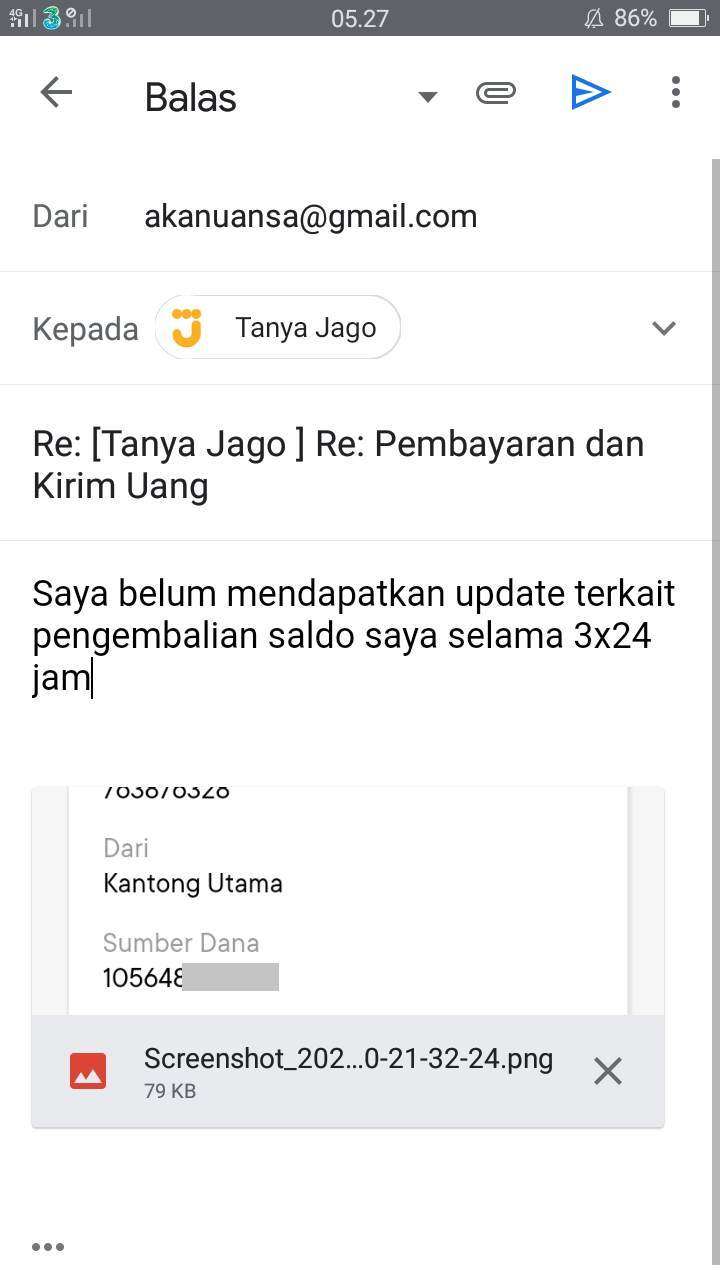This screenshot has height=1280, width=720.
Task: Open the three-dot overflow menu
Action: [676, 92]
